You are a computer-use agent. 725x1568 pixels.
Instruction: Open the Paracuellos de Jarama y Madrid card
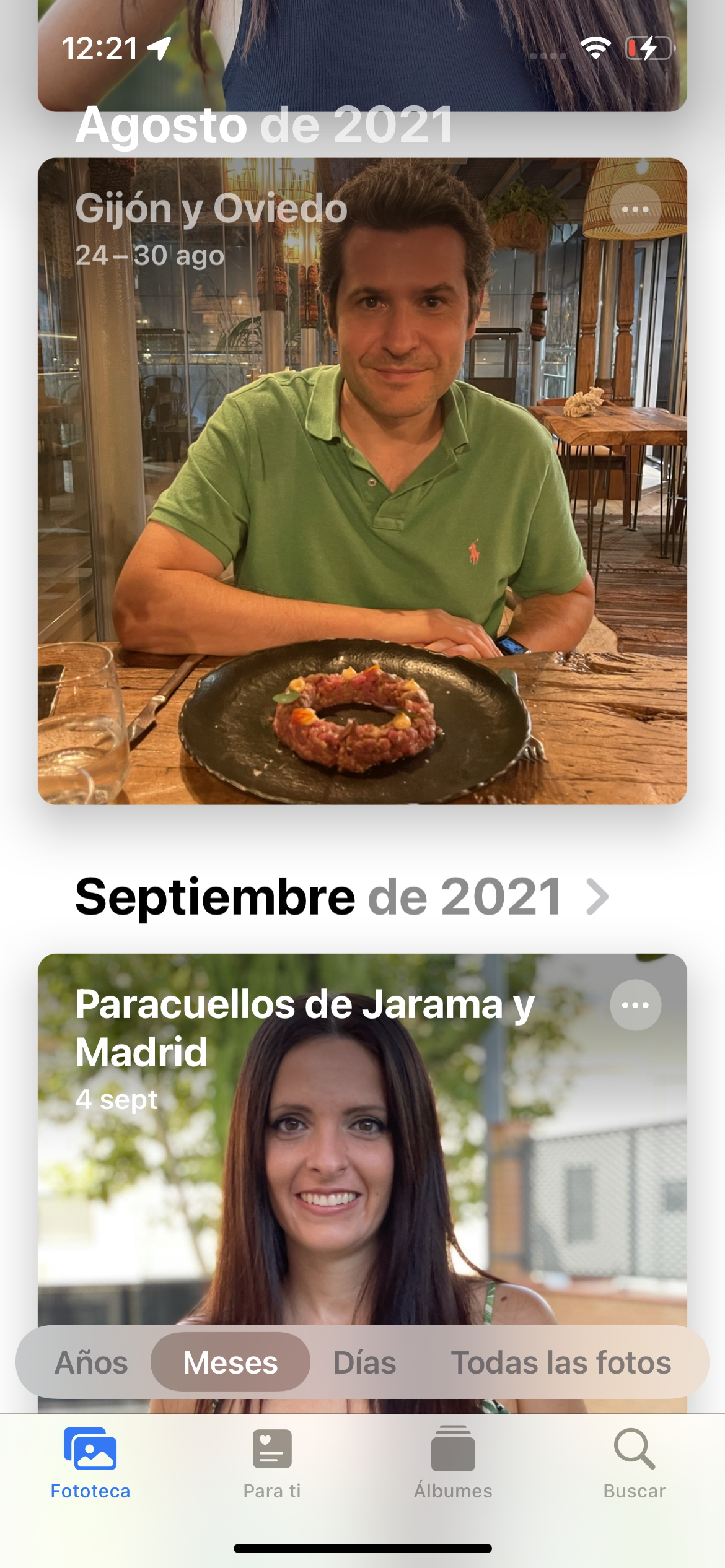point(362,1139)
